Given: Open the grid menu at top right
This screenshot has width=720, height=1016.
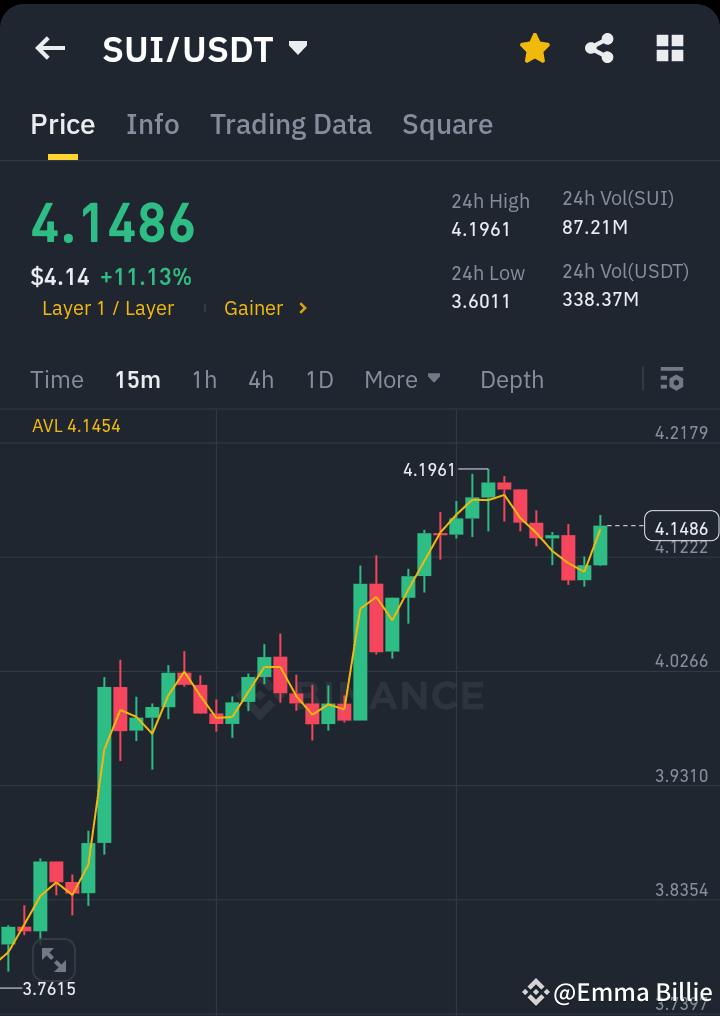Looking at the screenshot, I should coord(669,47).
